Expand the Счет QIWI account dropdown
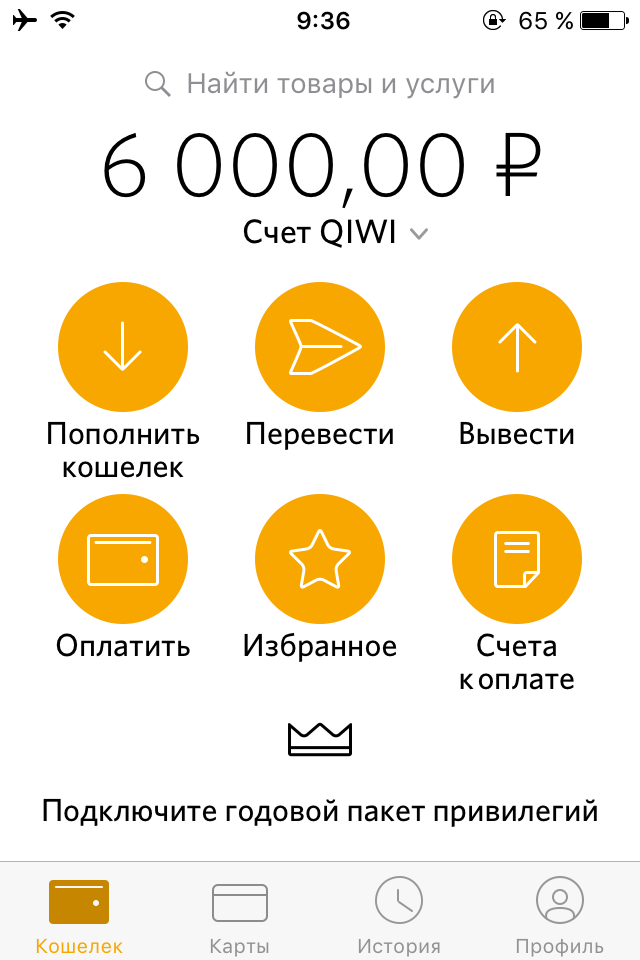The image size is (640, 960). [x=336, y=233]
